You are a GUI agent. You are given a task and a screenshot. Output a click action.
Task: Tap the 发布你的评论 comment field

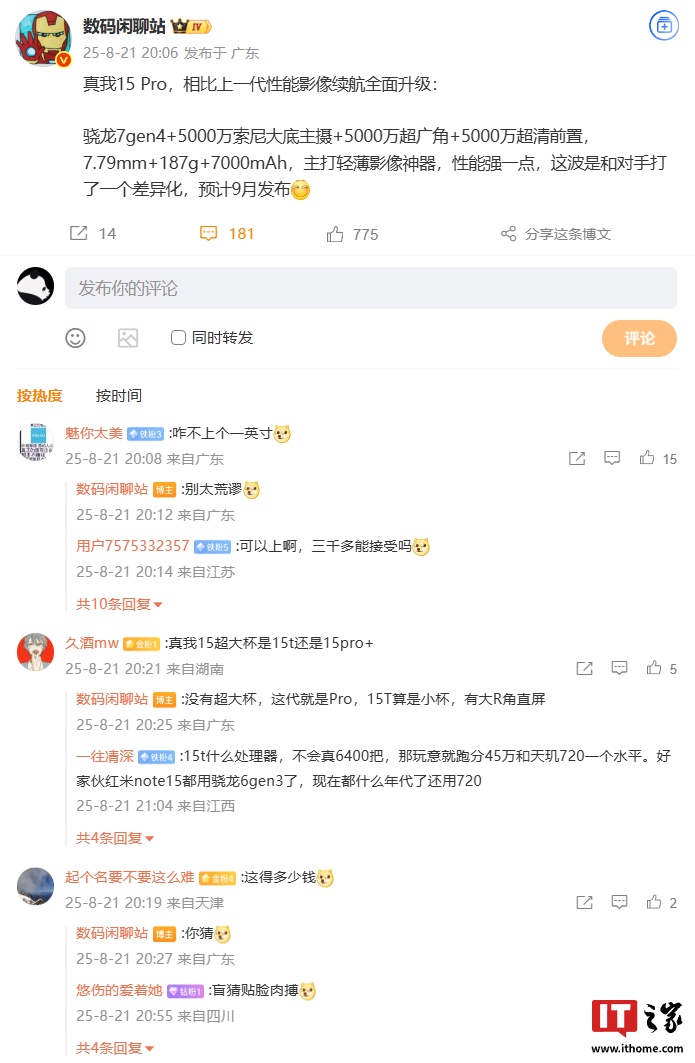[x=370, y=288]
